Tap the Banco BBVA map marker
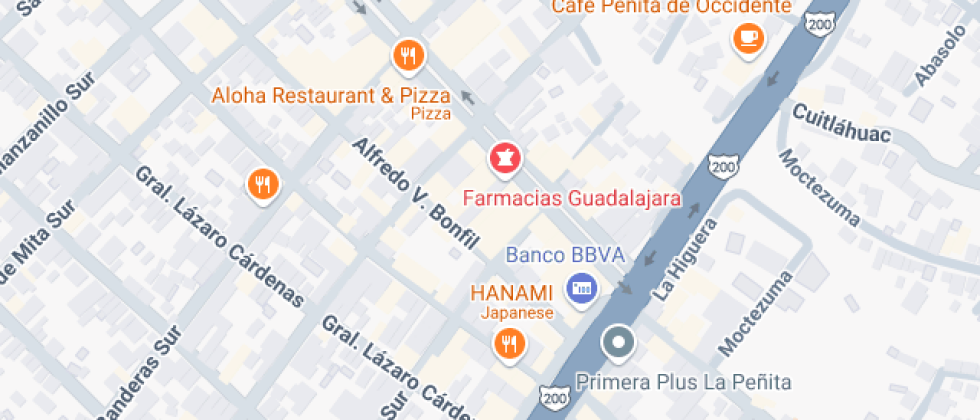Image resolution: width=980 pixels, height=420 pixels. pyautogui.click(x=581, y=290)
